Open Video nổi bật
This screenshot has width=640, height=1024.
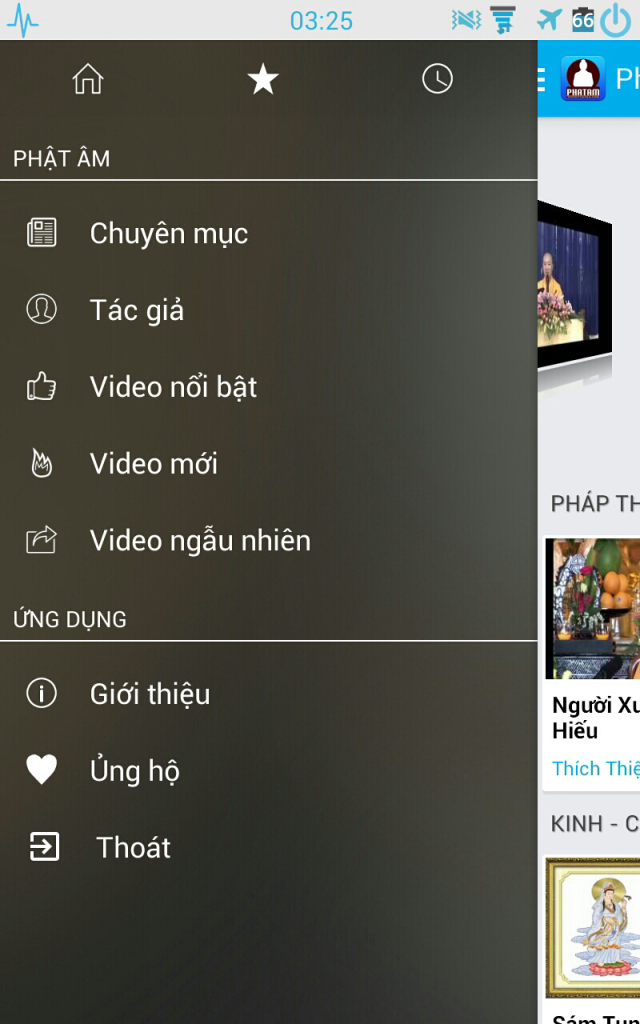point(173,387)
